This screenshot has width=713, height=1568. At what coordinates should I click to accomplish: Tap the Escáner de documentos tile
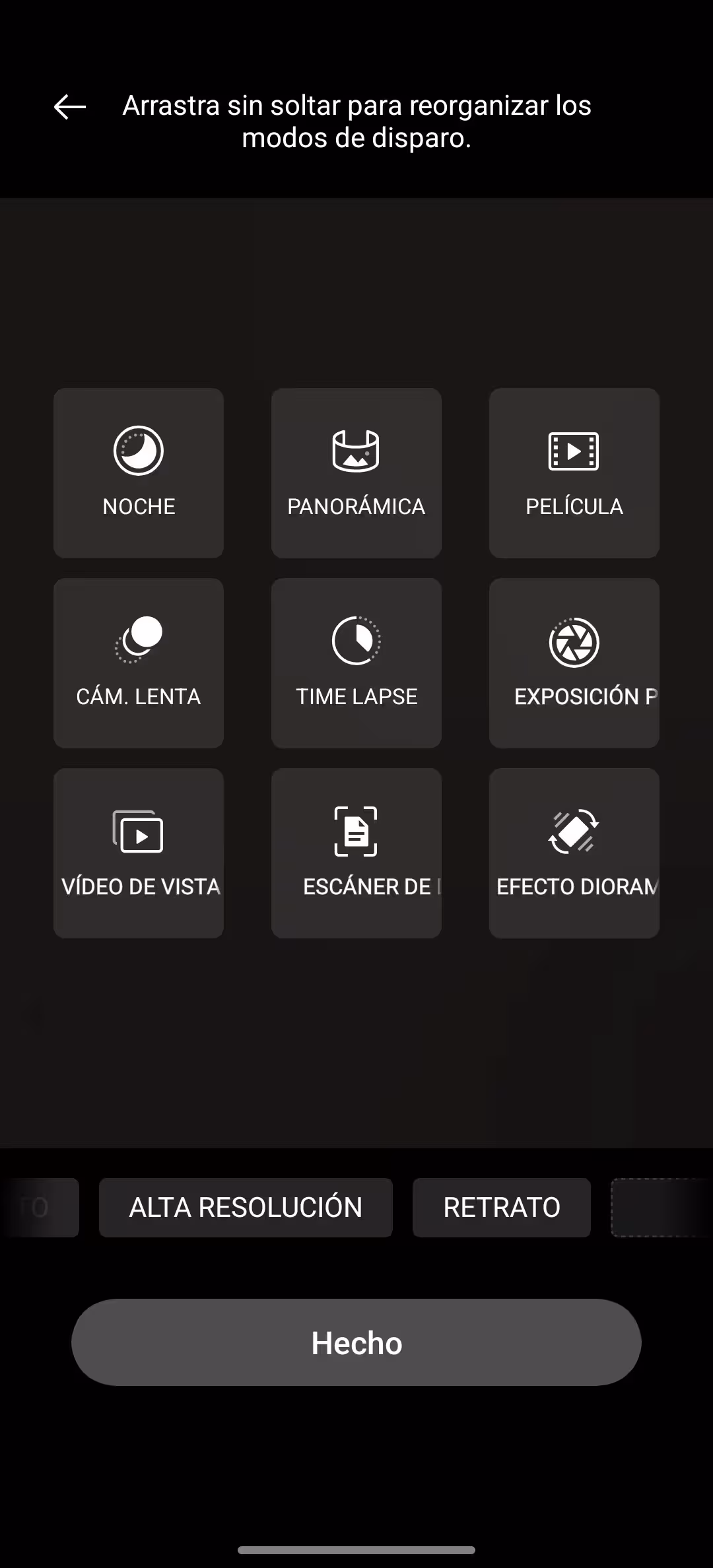coord(356,853)
